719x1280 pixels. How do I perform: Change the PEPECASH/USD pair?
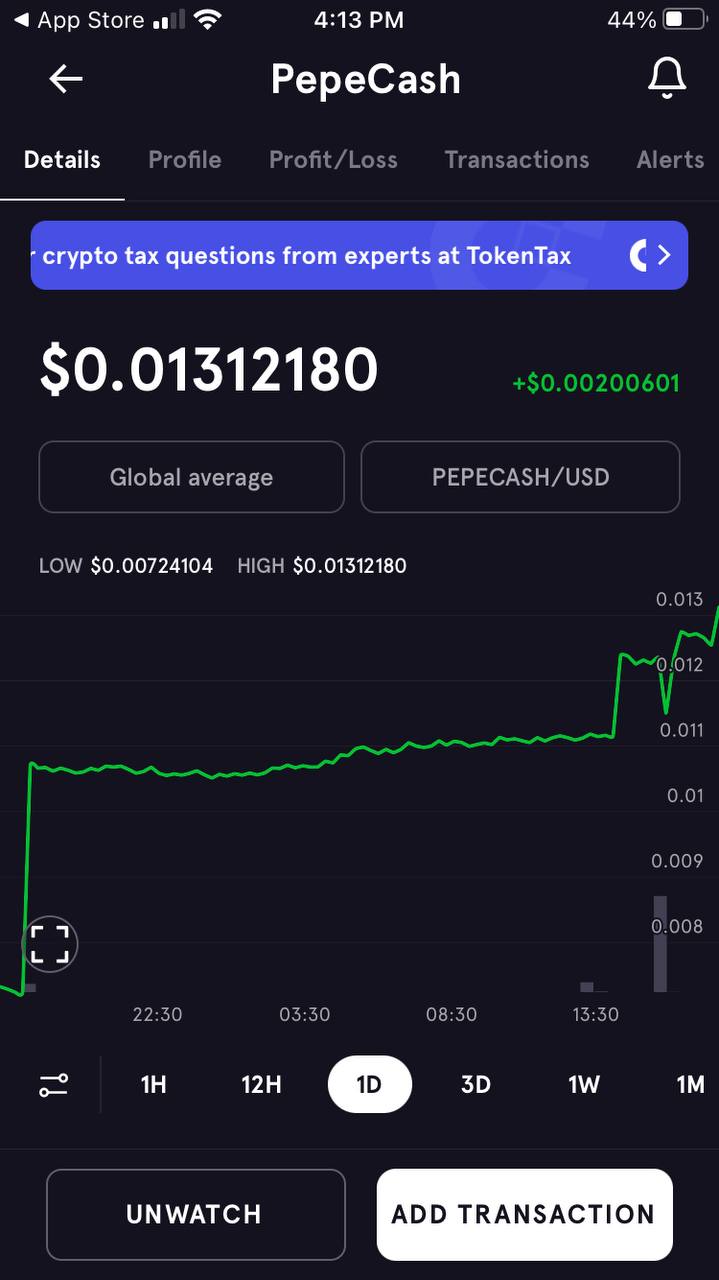click(520, 477)
